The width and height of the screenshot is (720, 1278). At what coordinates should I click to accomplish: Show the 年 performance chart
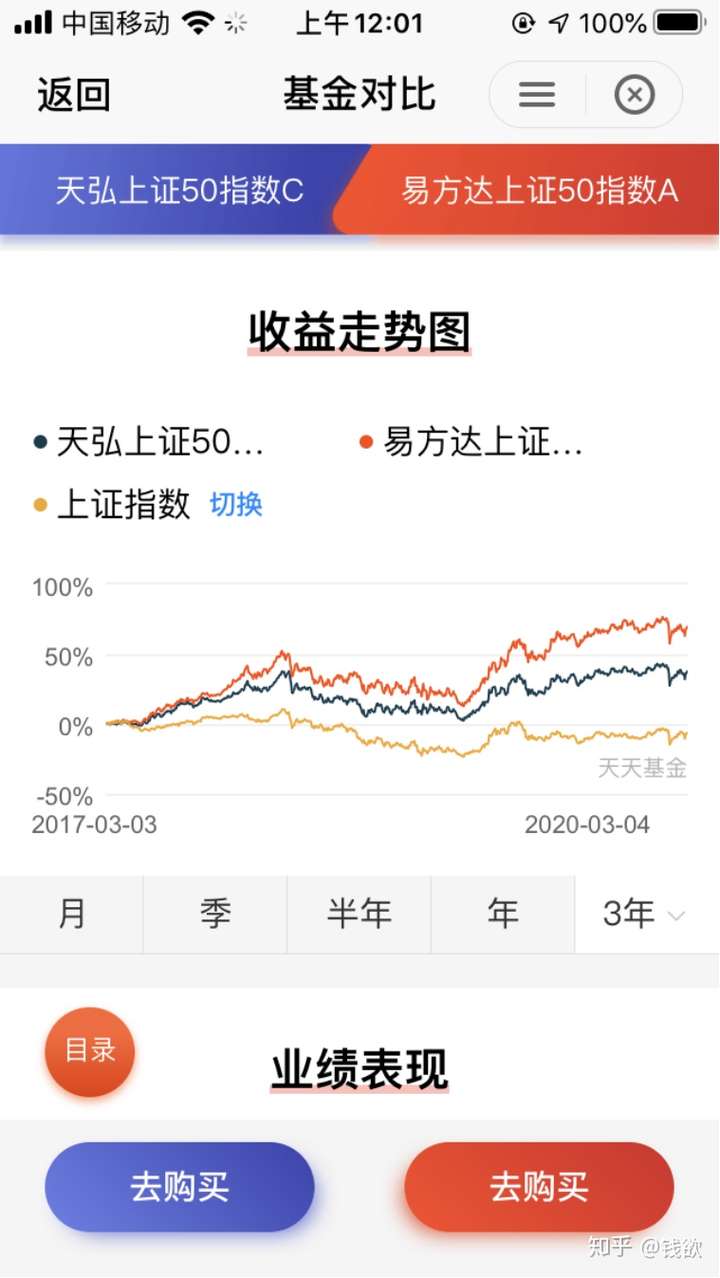tap(503, 914)
